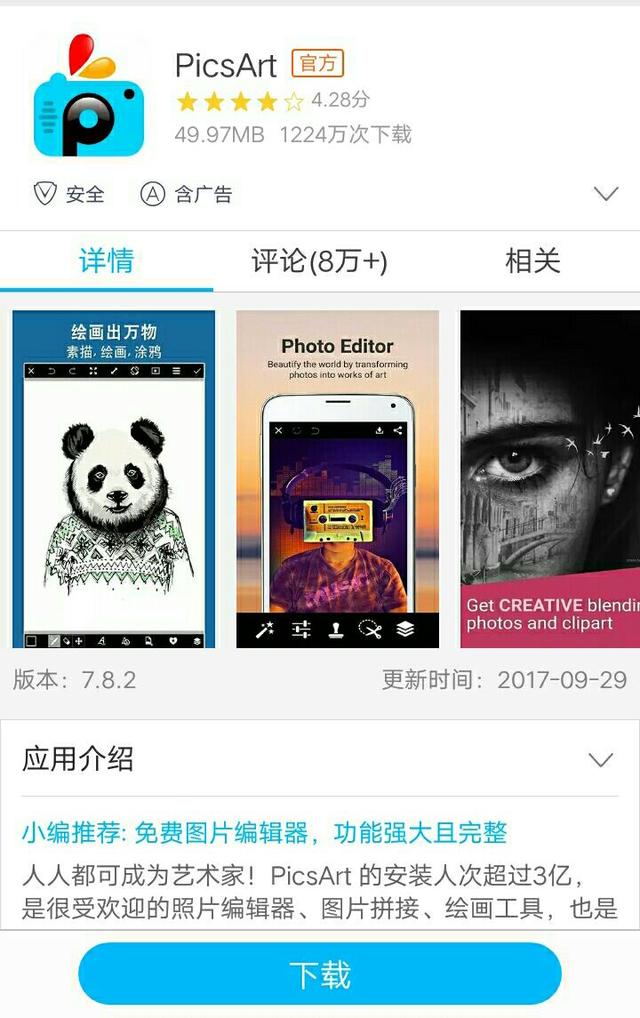Image resolution: width=640 pixels, height=1018 pixels.
Task: Open the Photo Editor screenshot
Action: click(x=338, y=478)
